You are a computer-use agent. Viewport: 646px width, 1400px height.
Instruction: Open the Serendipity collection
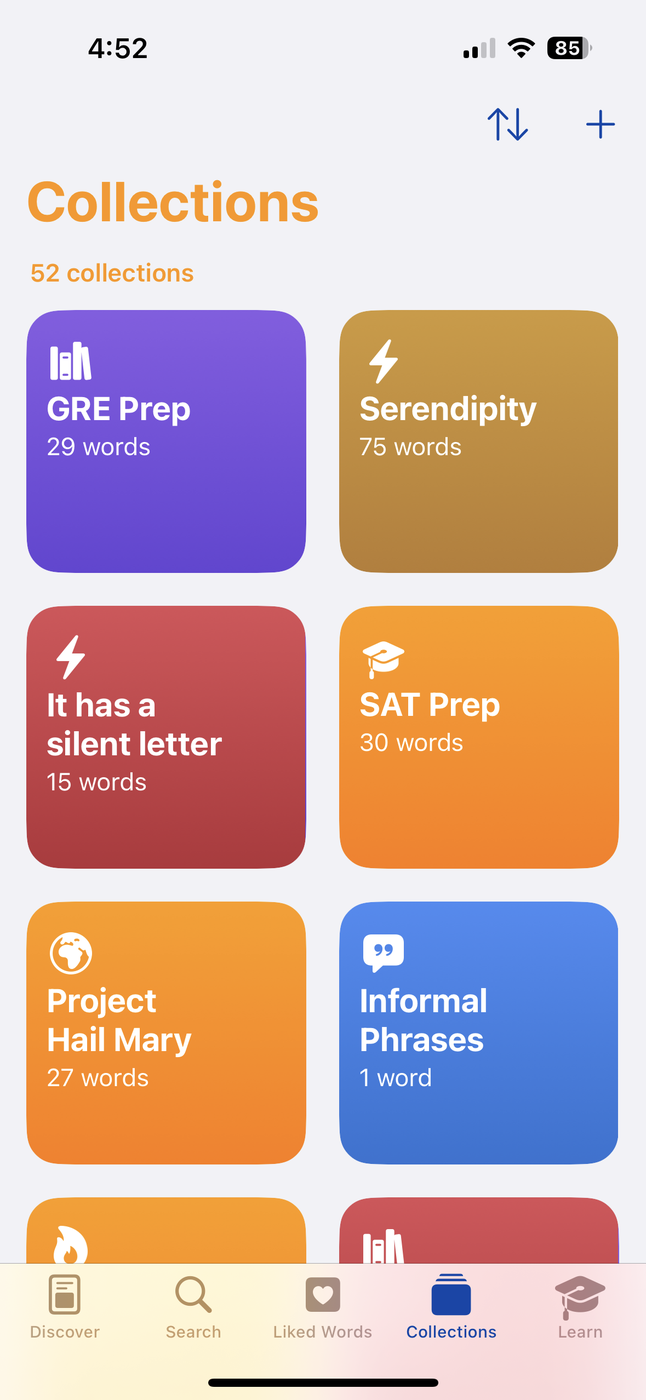pyautogui.click(x=479, y=441)
